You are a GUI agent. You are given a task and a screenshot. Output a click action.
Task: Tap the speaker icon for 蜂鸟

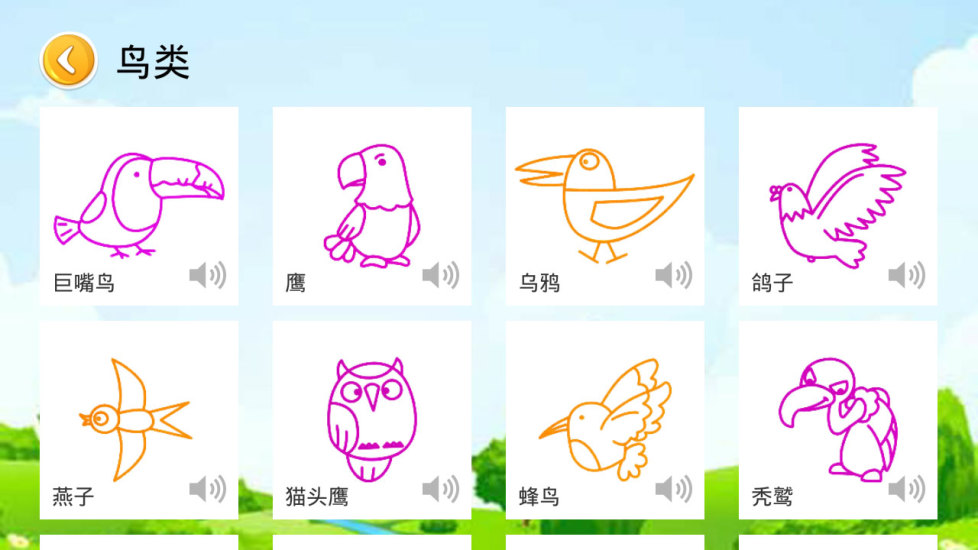pos(673,489)
